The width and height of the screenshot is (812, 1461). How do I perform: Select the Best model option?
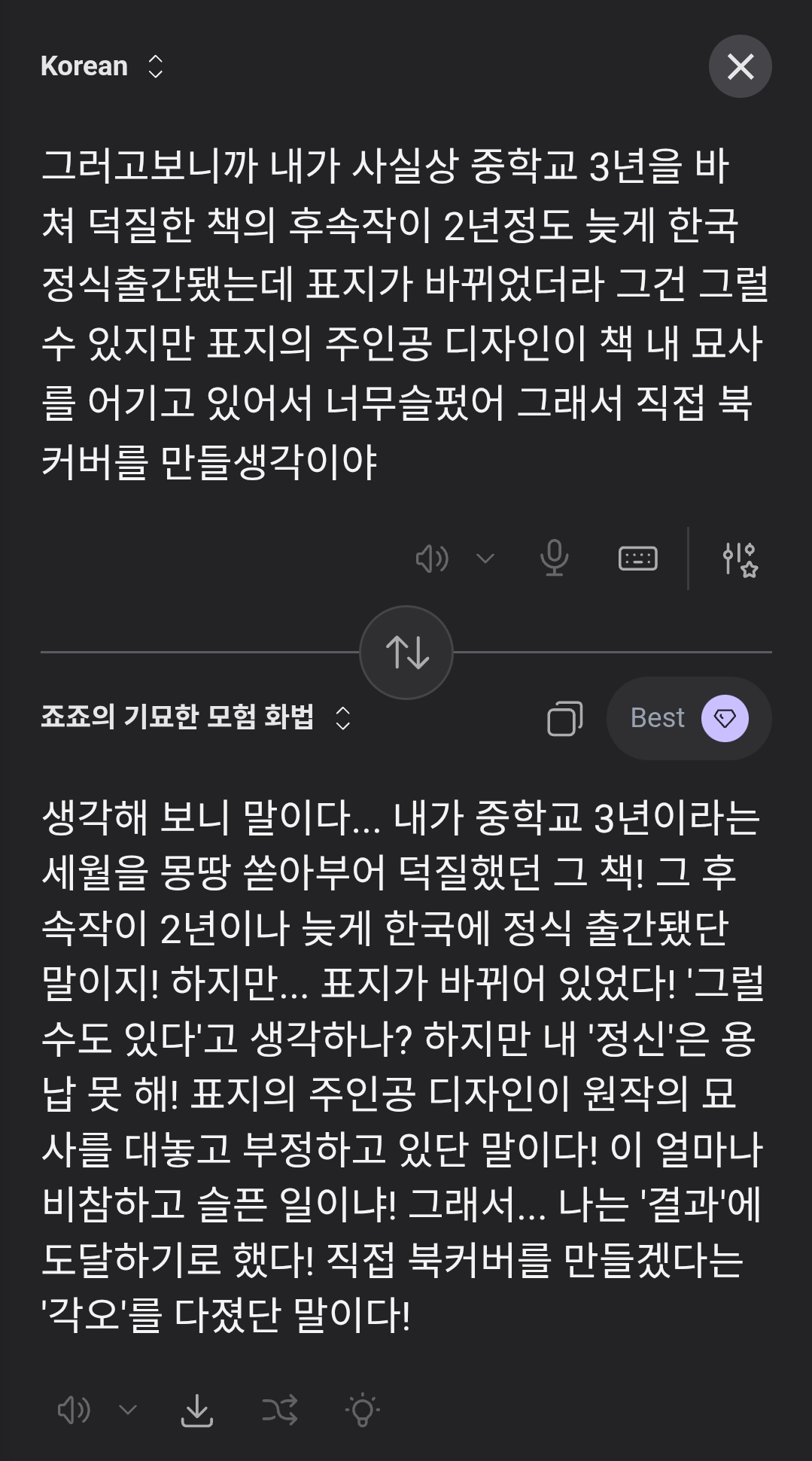689,718
